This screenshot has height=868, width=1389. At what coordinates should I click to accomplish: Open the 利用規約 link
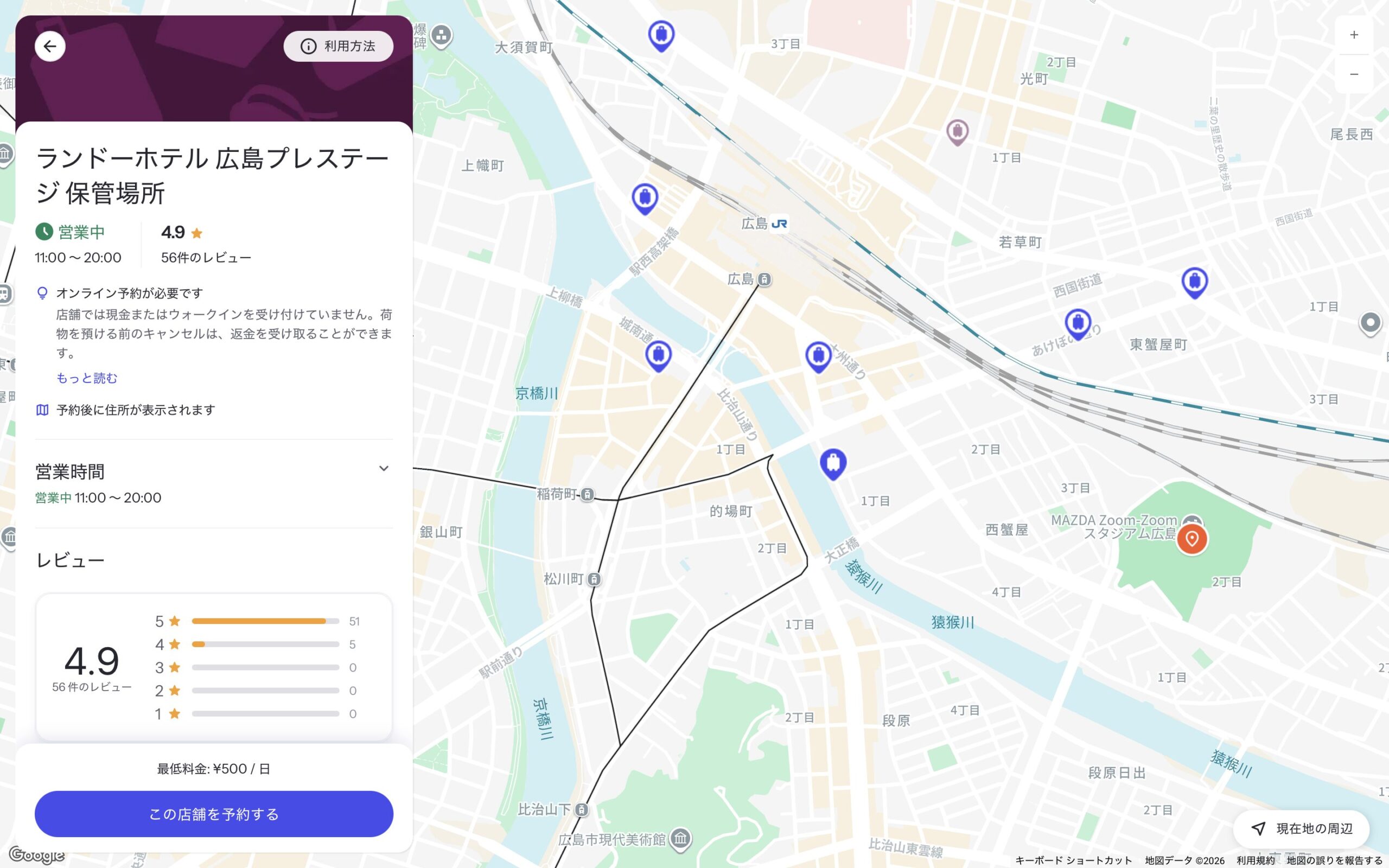coord(1256,860)
